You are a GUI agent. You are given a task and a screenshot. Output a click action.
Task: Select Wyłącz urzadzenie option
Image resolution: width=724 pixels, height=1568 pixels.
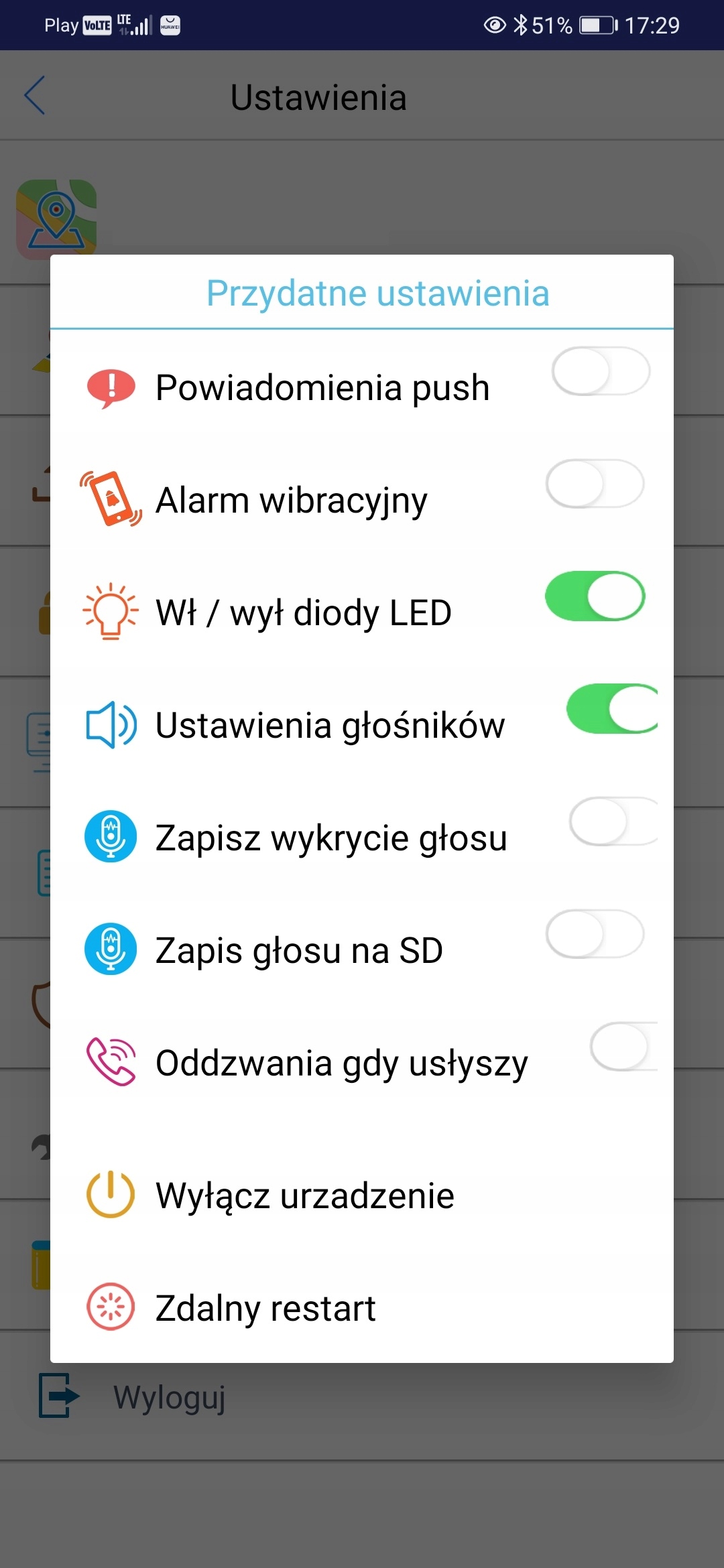point(305,1195)
